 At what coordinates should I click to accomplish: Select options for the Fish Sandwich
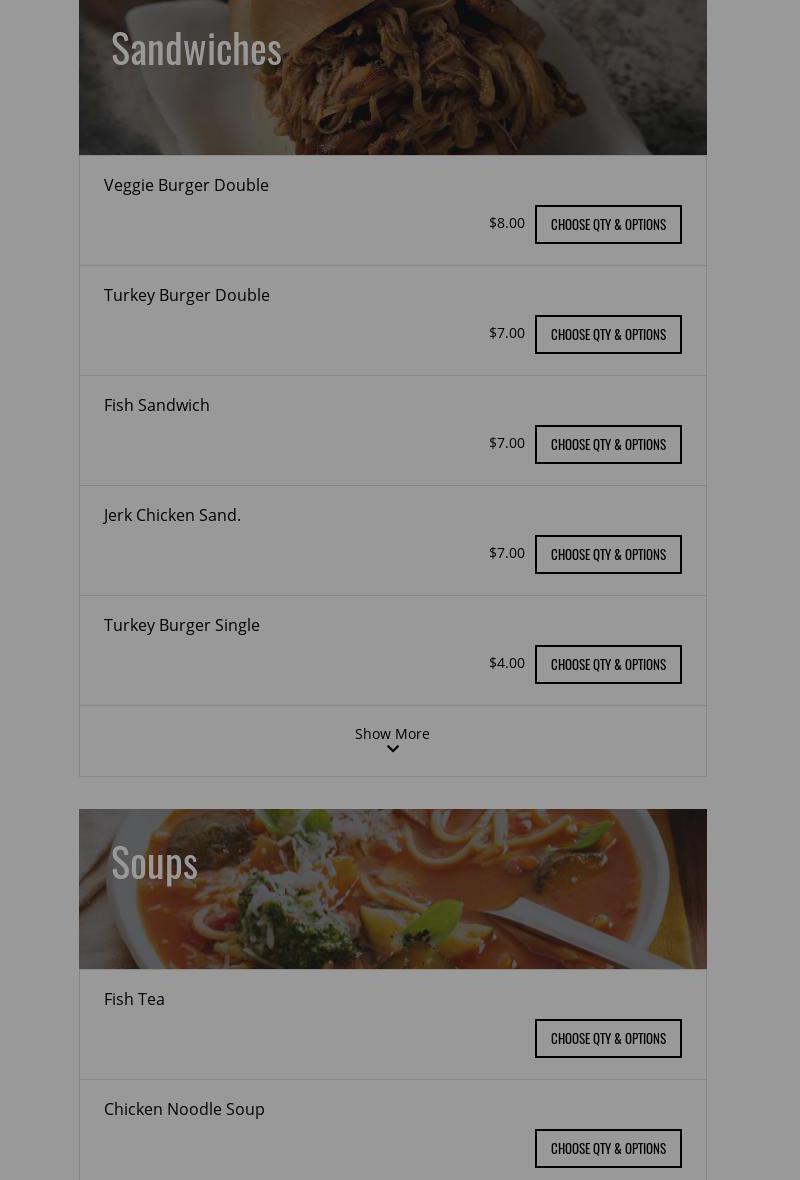[608, 444]
